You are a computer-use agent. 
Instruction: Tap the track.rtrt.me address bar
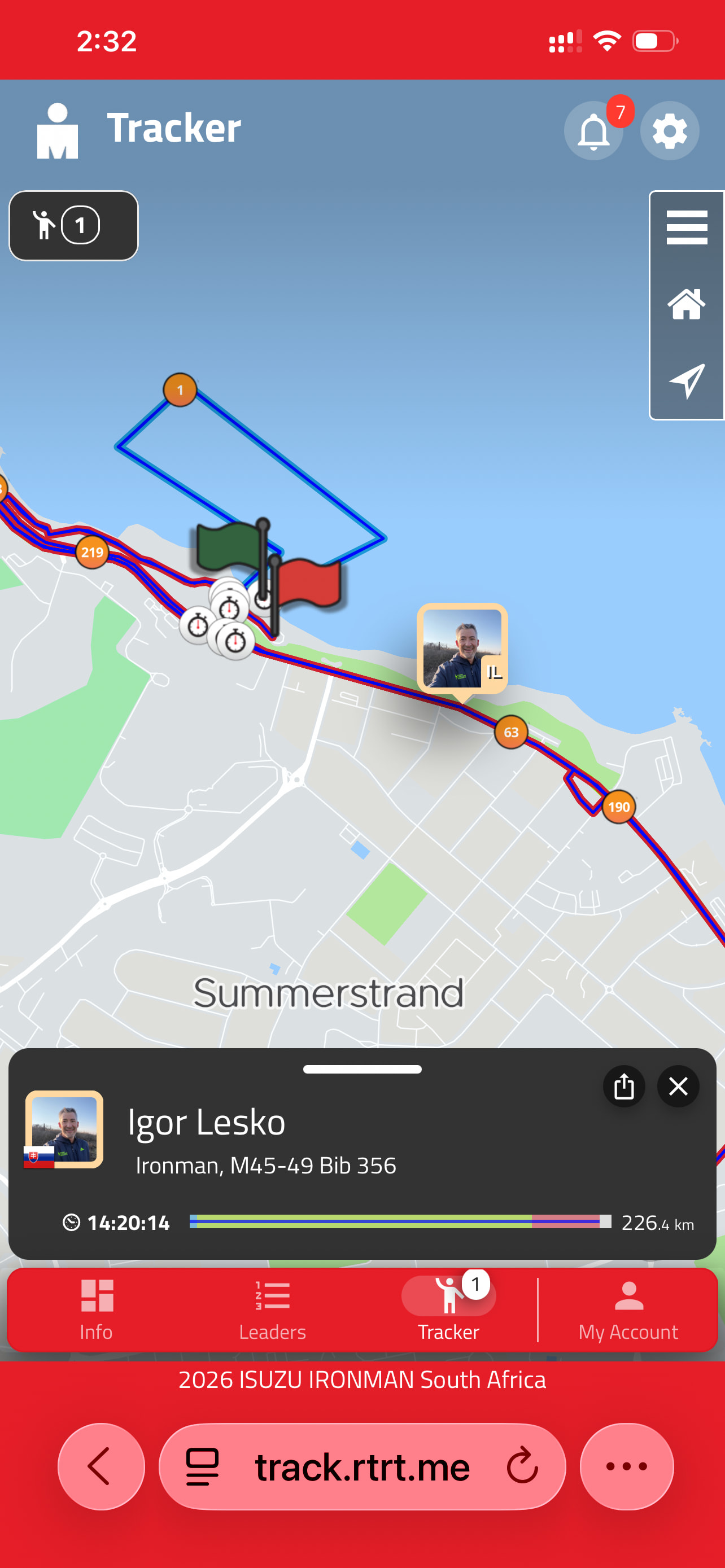click(x=362, y=1466)
